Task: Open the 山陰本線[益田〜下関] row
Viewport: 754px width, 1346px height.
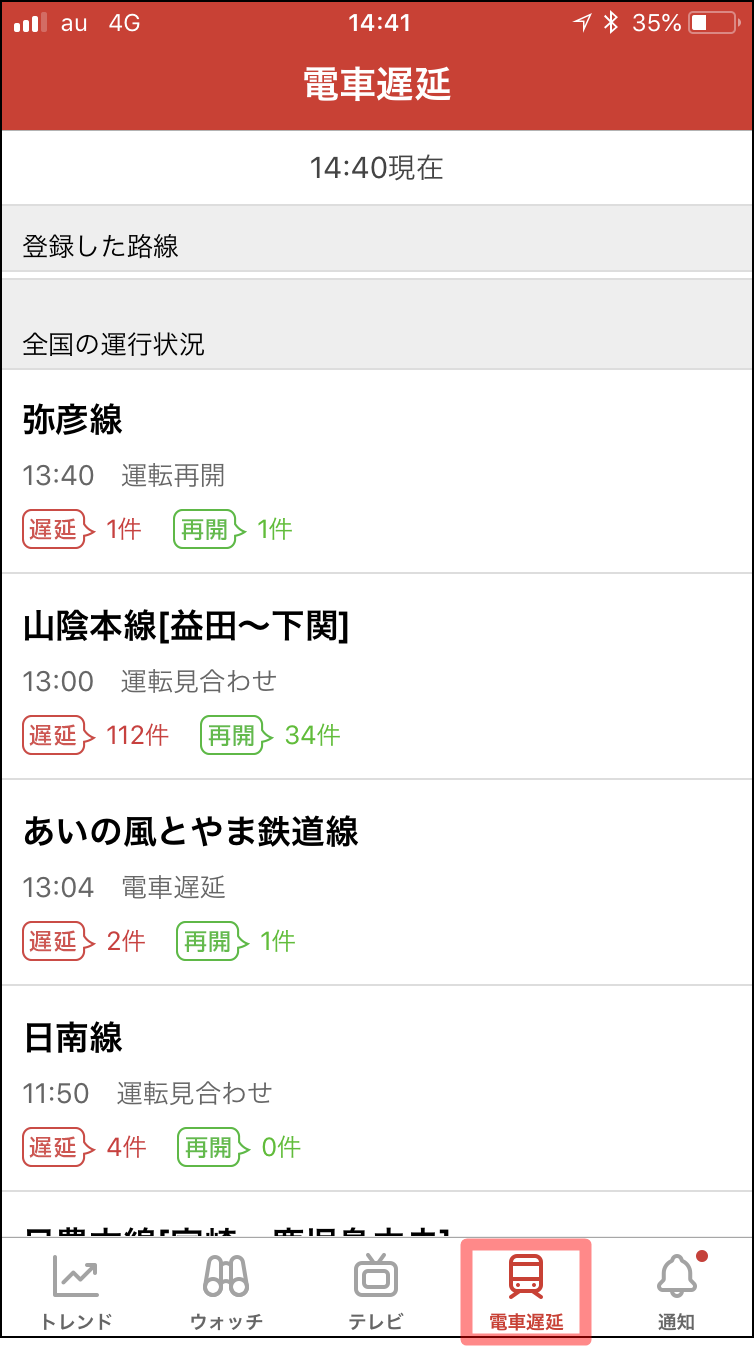Action: tap(376, 678)
